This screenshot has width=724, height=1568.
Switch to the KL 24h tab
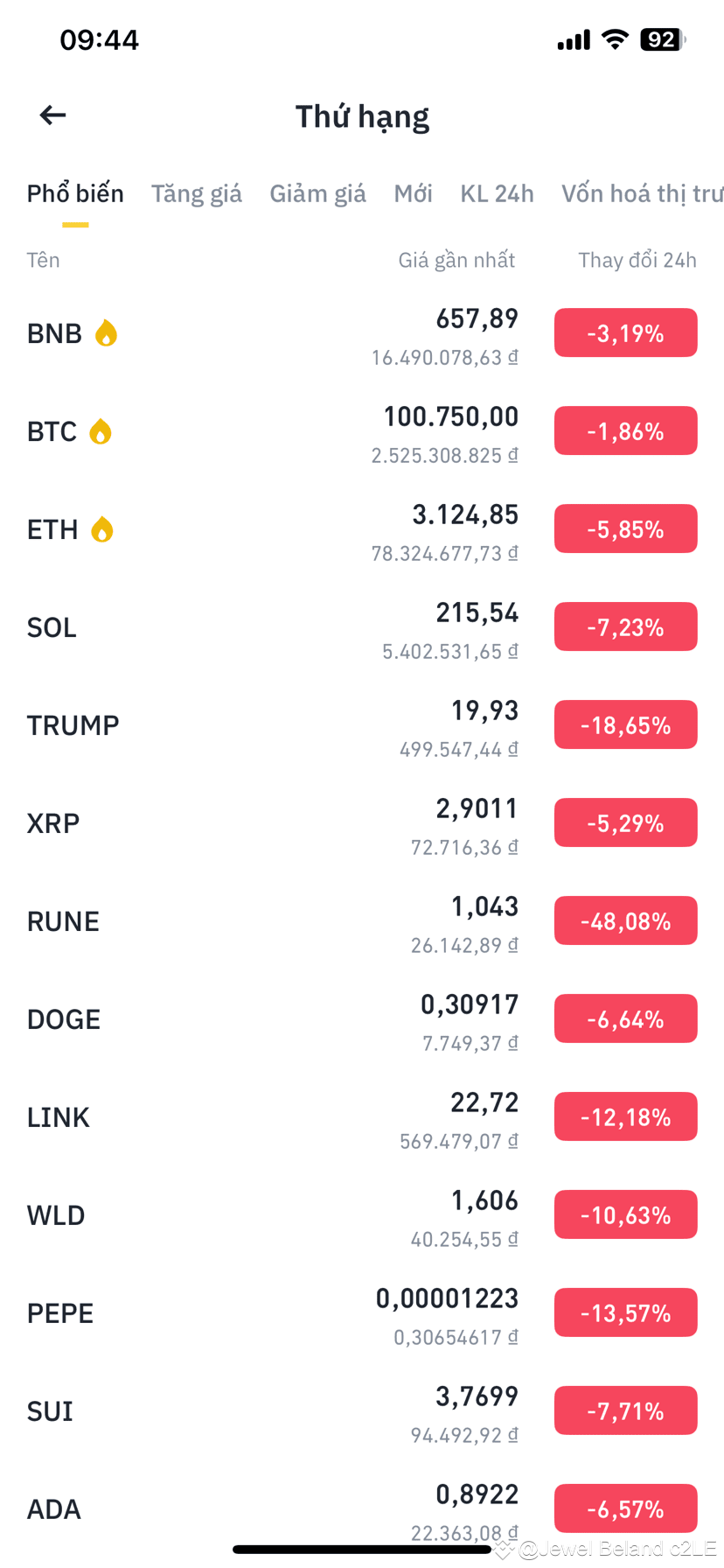497,193
